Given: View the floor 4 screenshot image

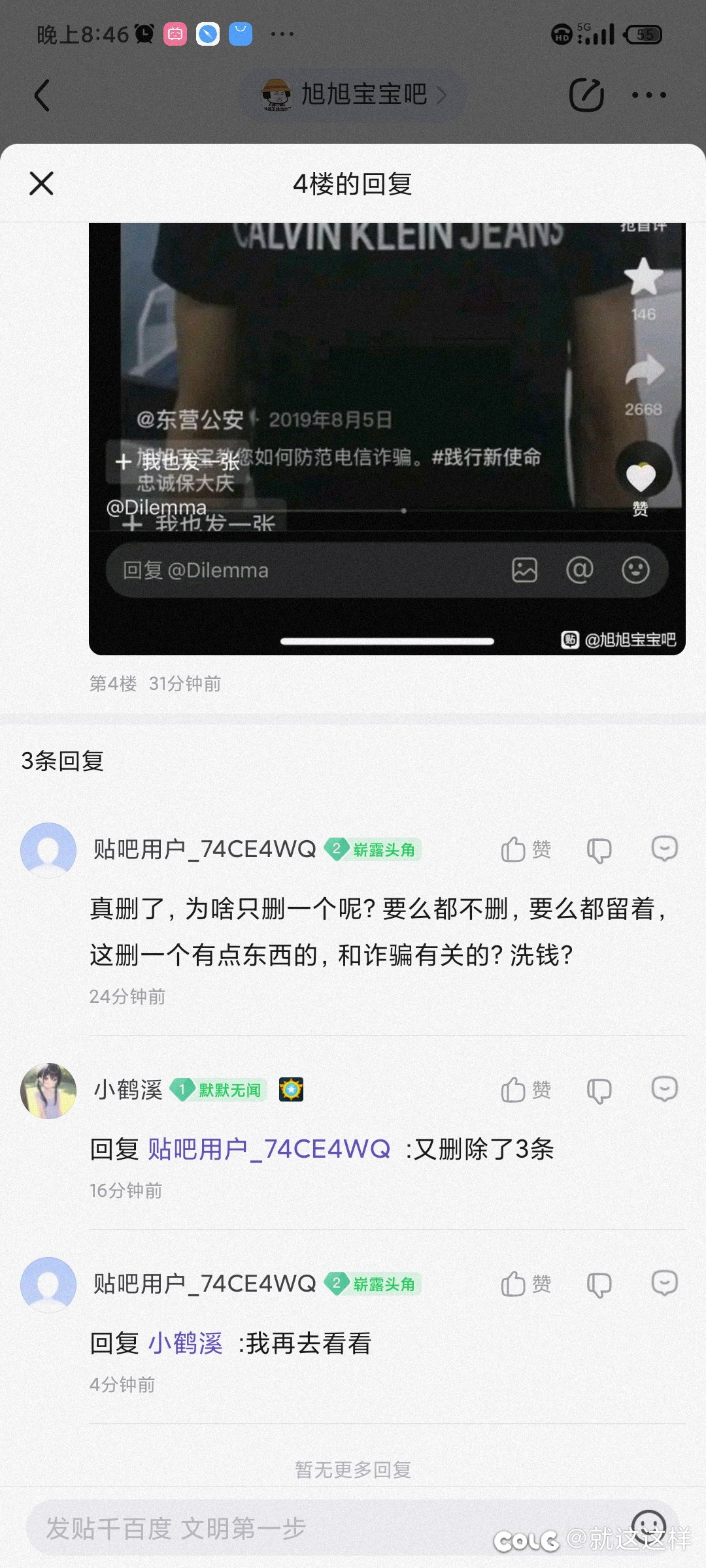Looking at the screenshot, I should 387,438.
